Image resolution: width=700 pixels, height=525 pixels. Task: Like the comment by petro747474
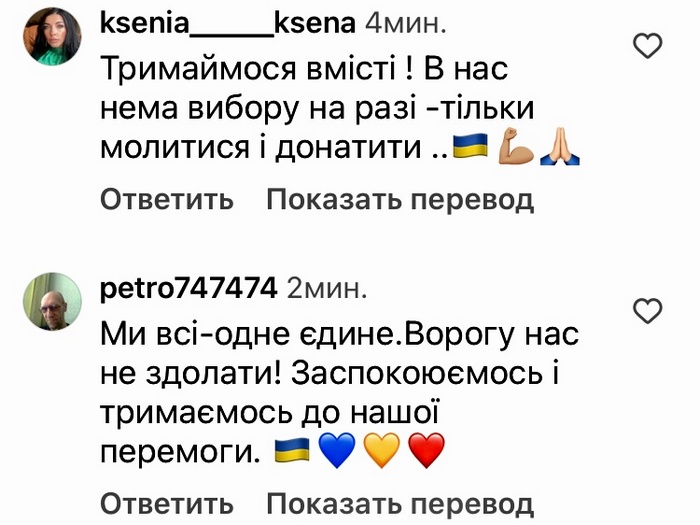(x=649, y=310)
